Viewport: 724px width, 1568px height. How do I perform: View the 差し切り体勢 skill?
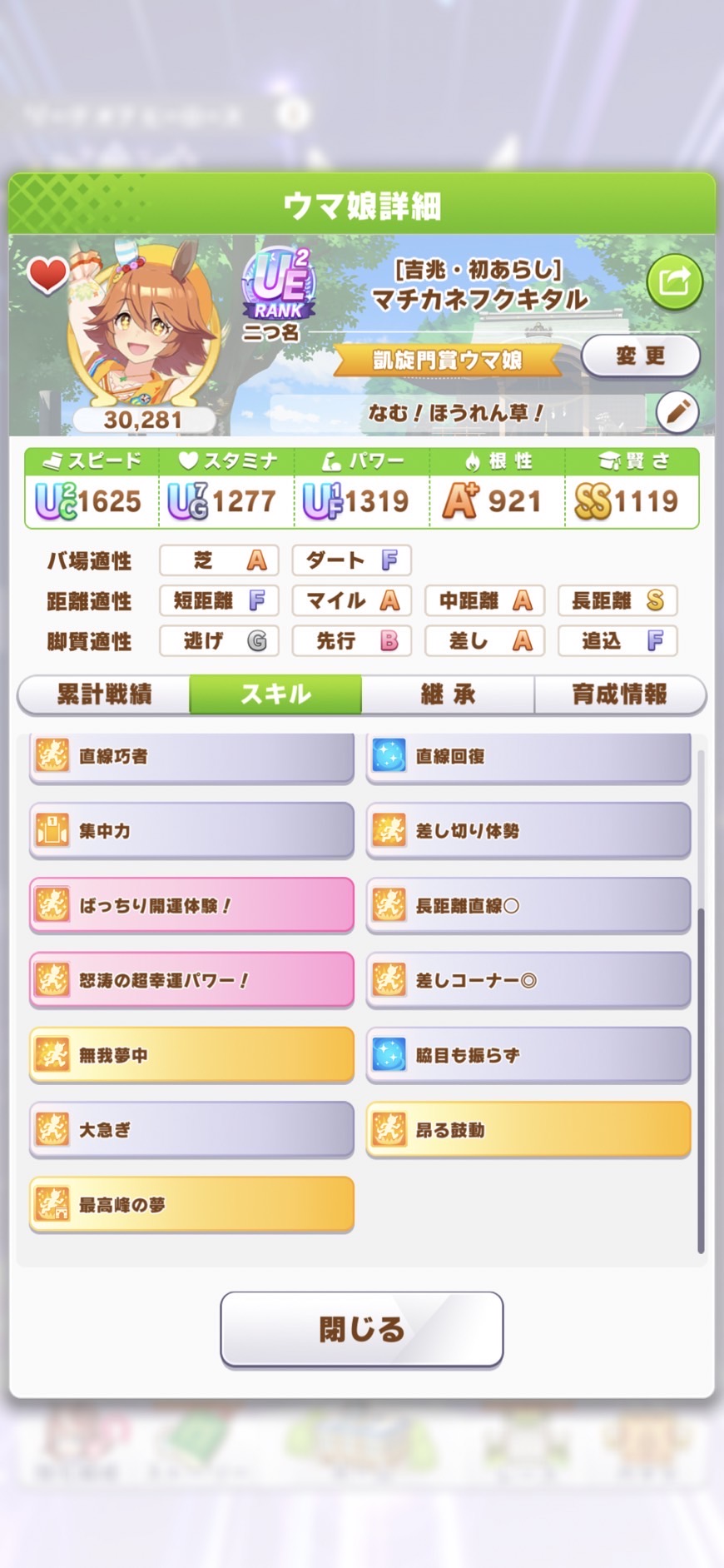[x=528, y=830]
